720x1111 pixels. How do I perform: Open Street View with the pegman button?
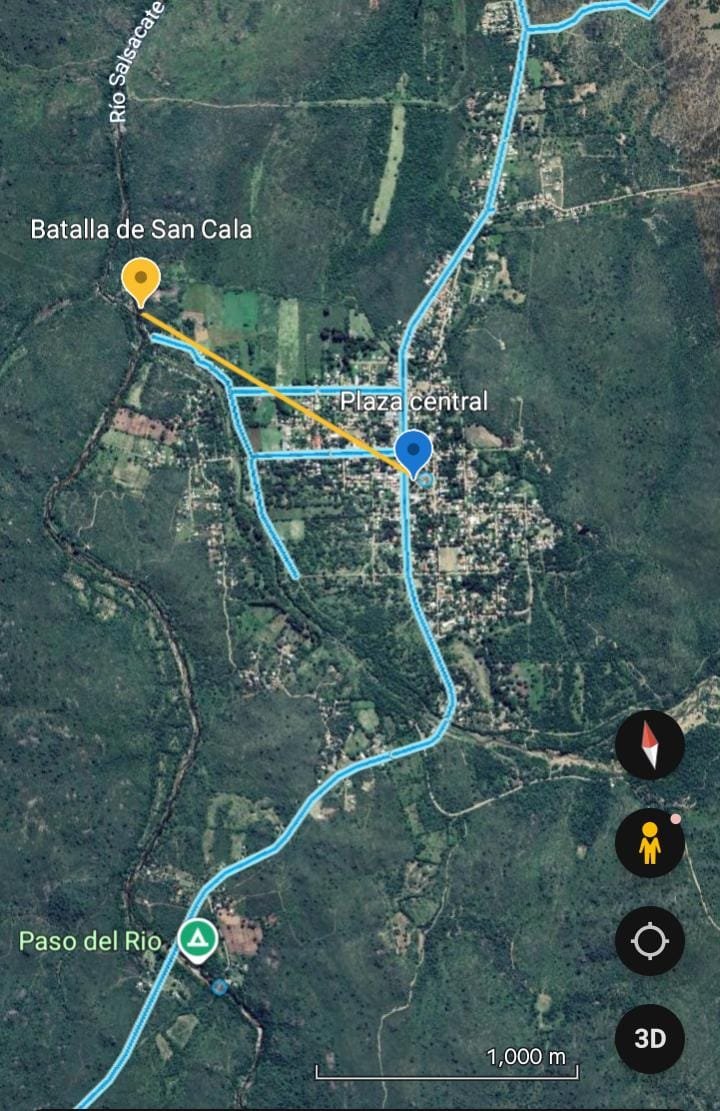[650, 843]
